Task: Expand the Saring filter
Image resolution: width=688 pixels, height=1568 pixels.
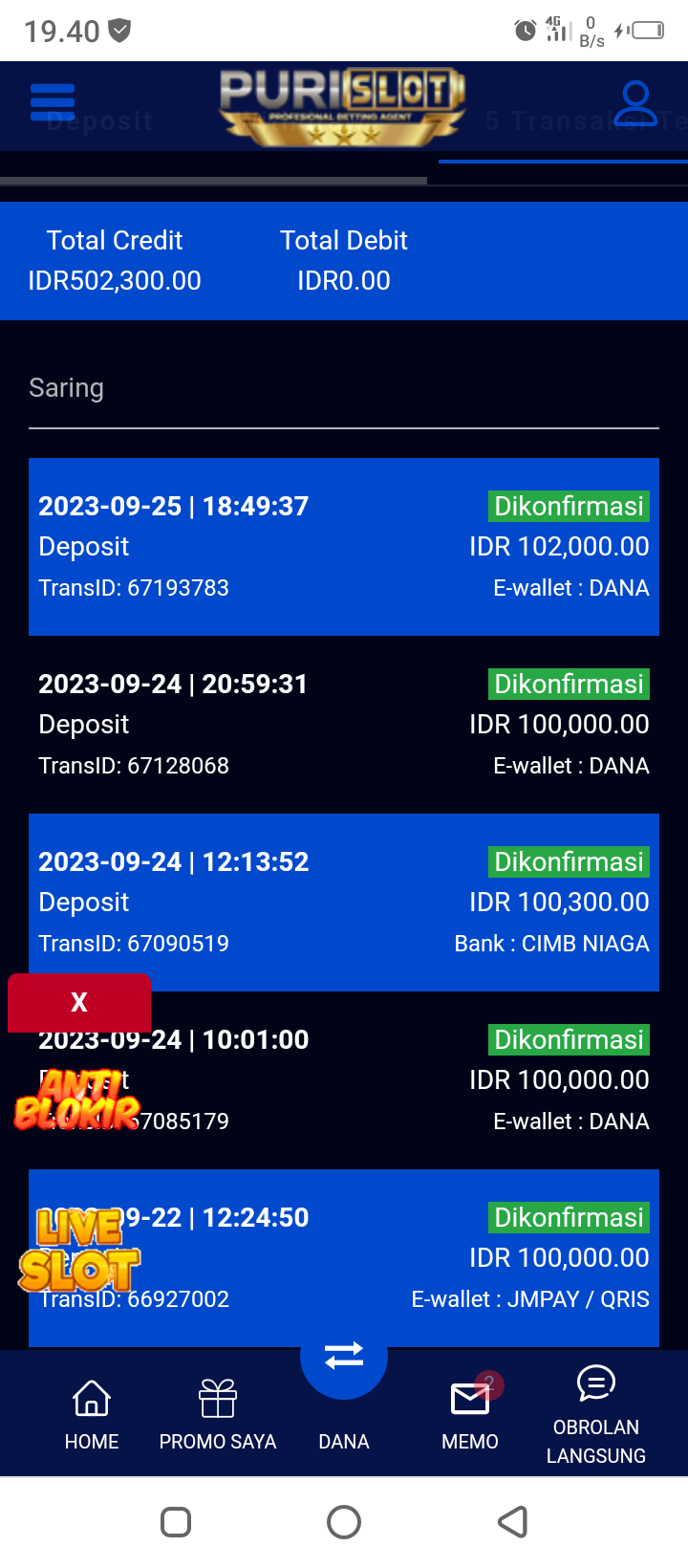Action: tap(344, 389)
